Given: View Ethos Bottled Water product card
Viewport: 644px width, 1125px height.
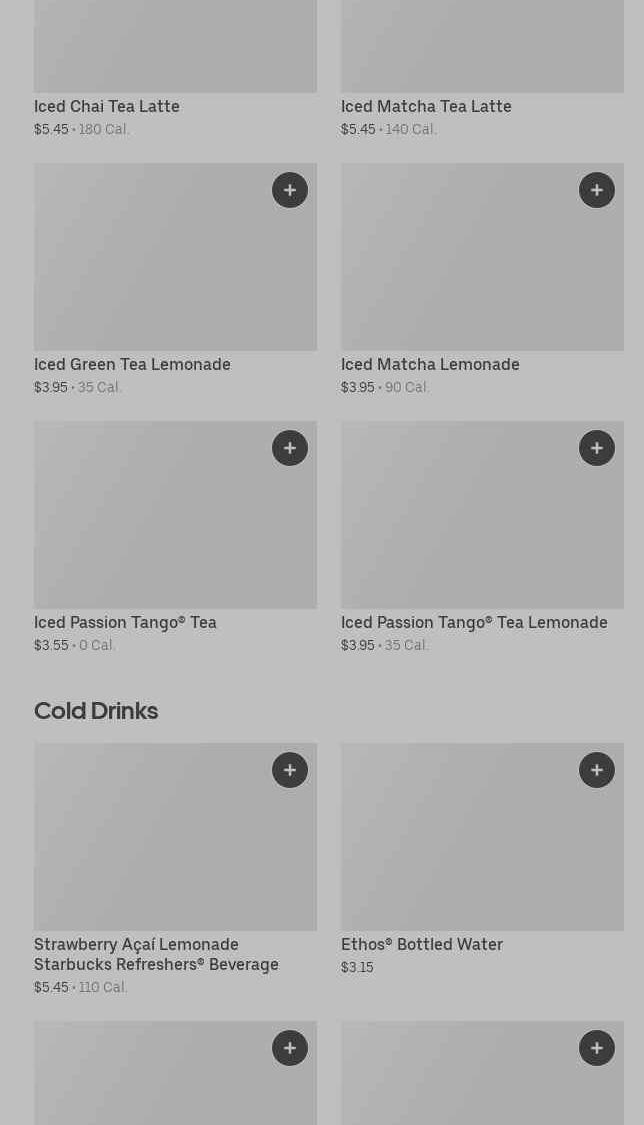Looking at the screenshot, I should click(x=422, y=944).
